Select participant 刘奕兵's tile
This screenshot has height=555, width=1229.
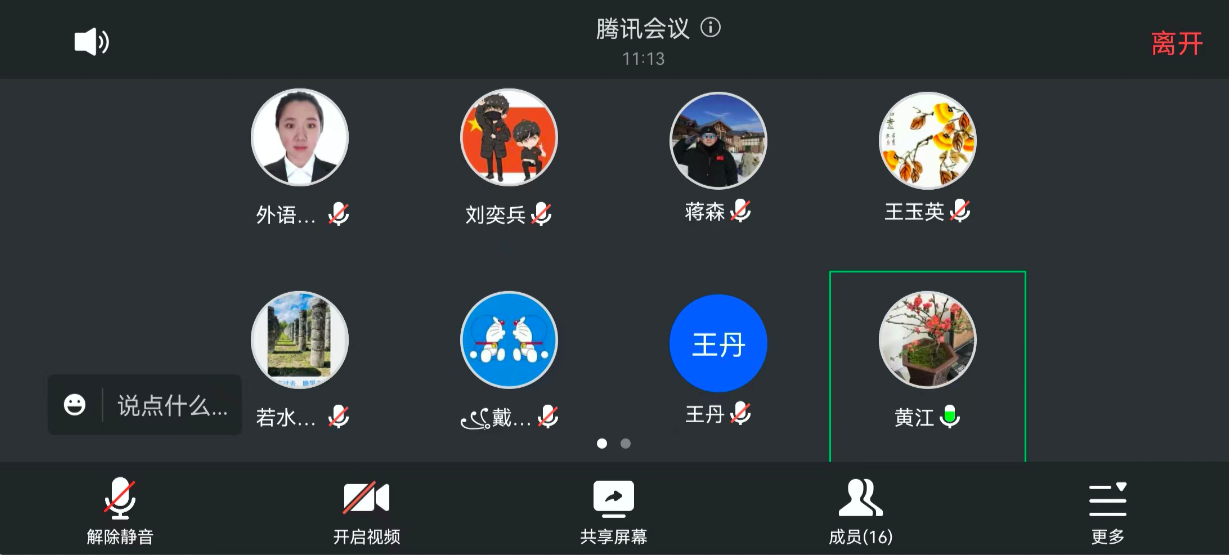(x=509, y=139)
